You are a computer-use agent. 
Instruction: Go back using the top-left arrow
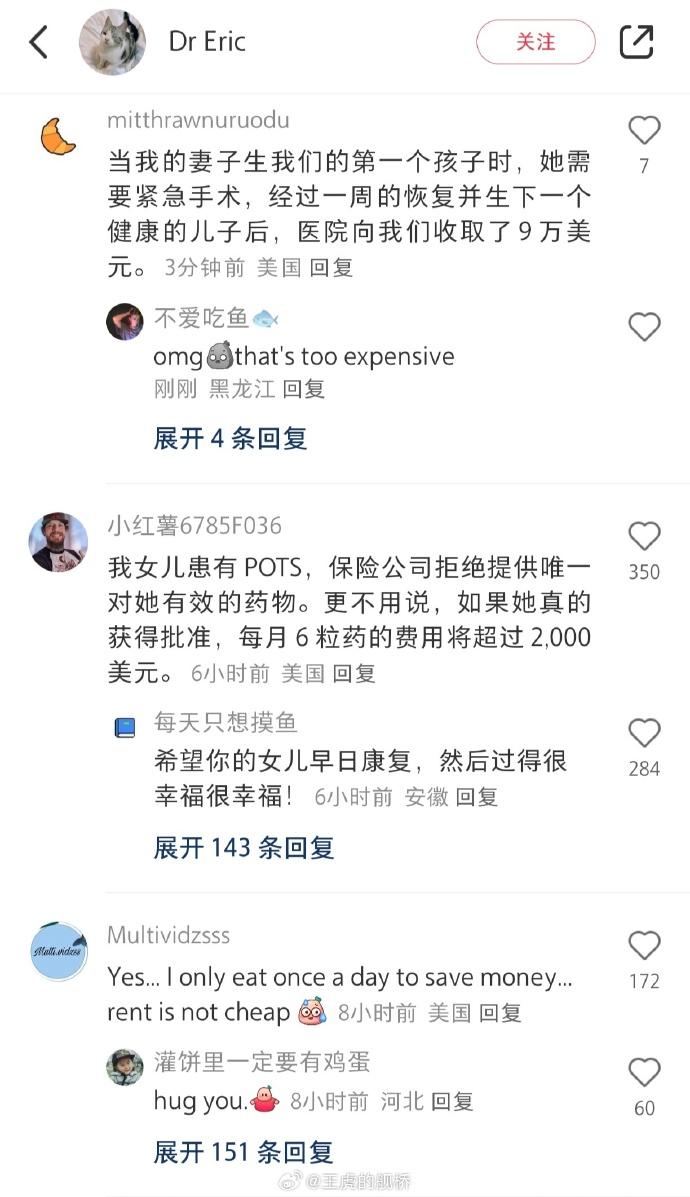38,42
